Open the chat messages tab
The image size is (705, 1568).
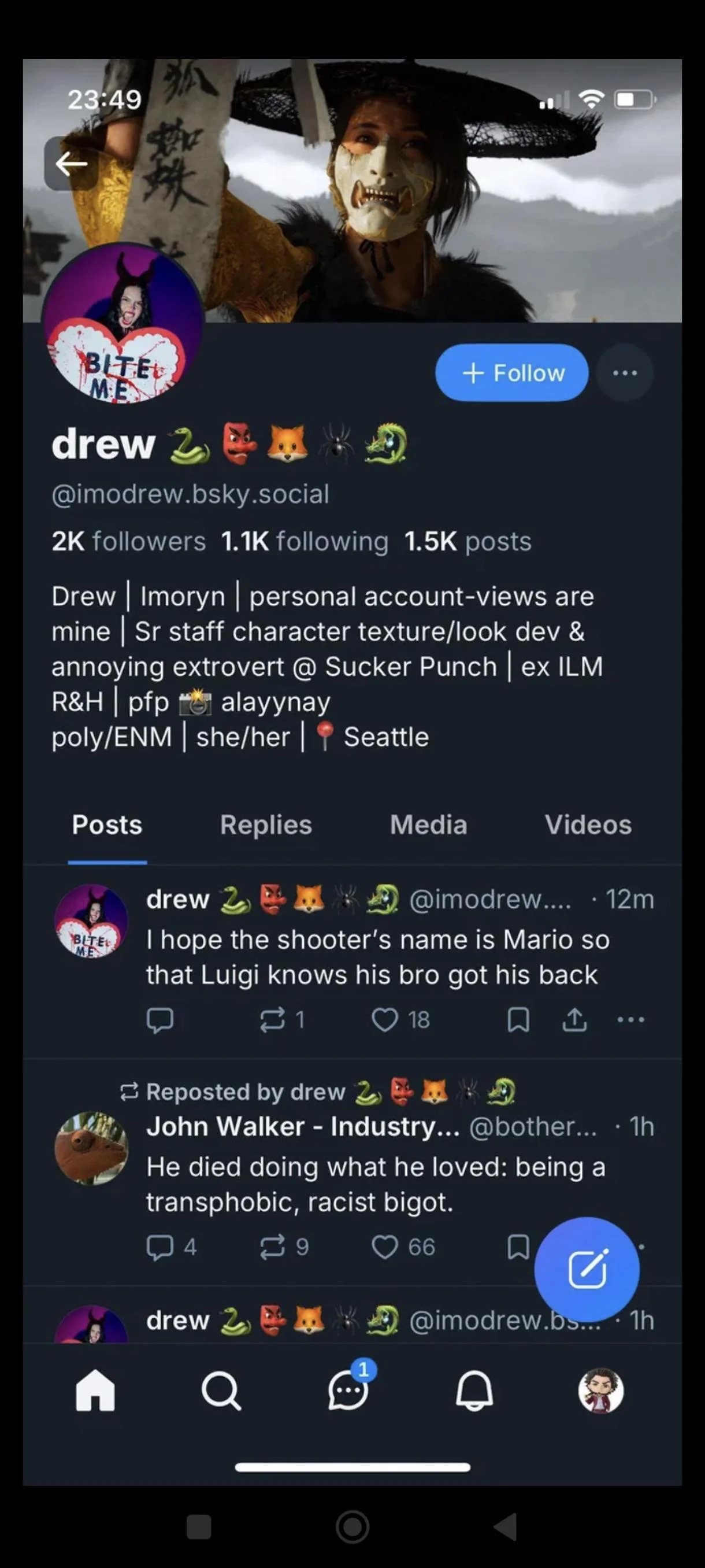348,1391
